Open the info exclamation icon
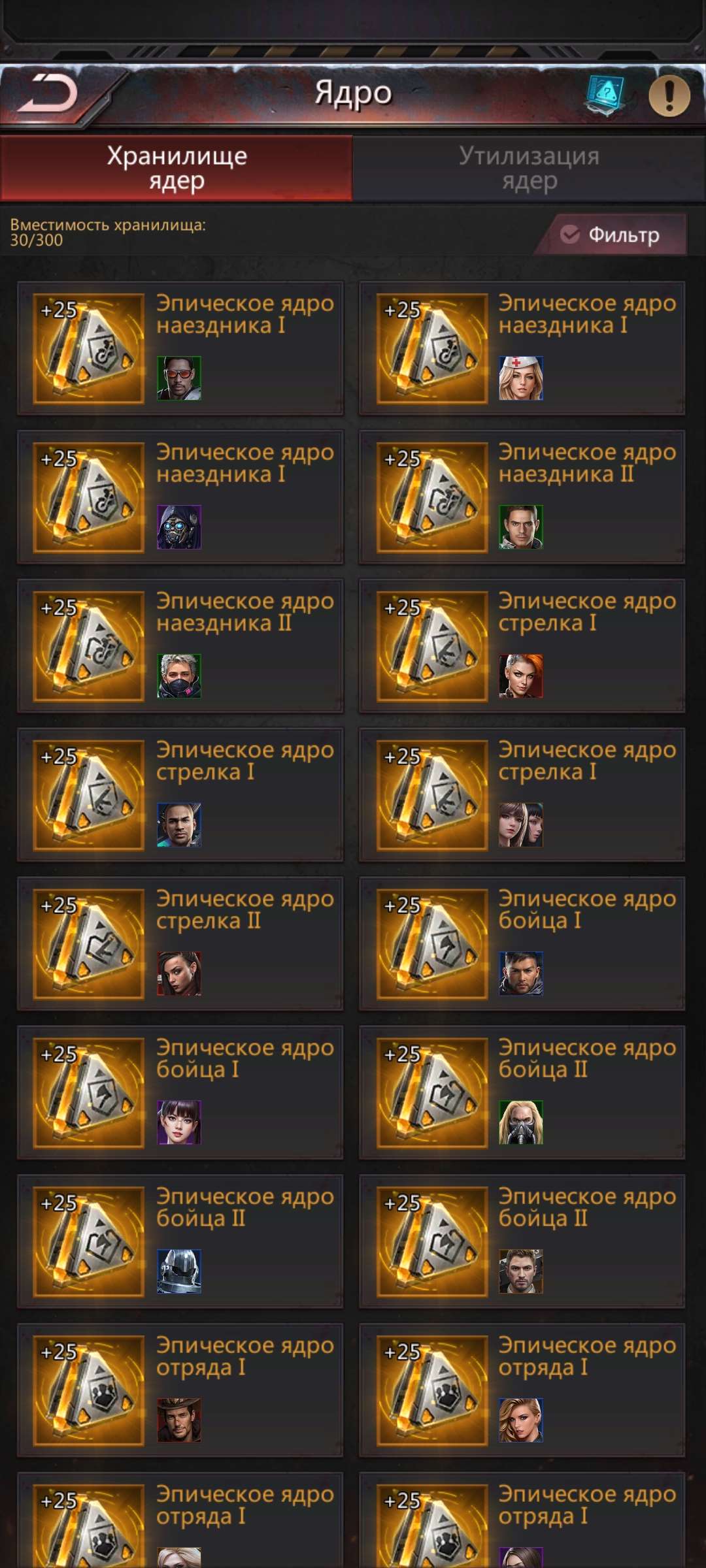This screenshot has height=1568, width=706. (x=669, y=95)
